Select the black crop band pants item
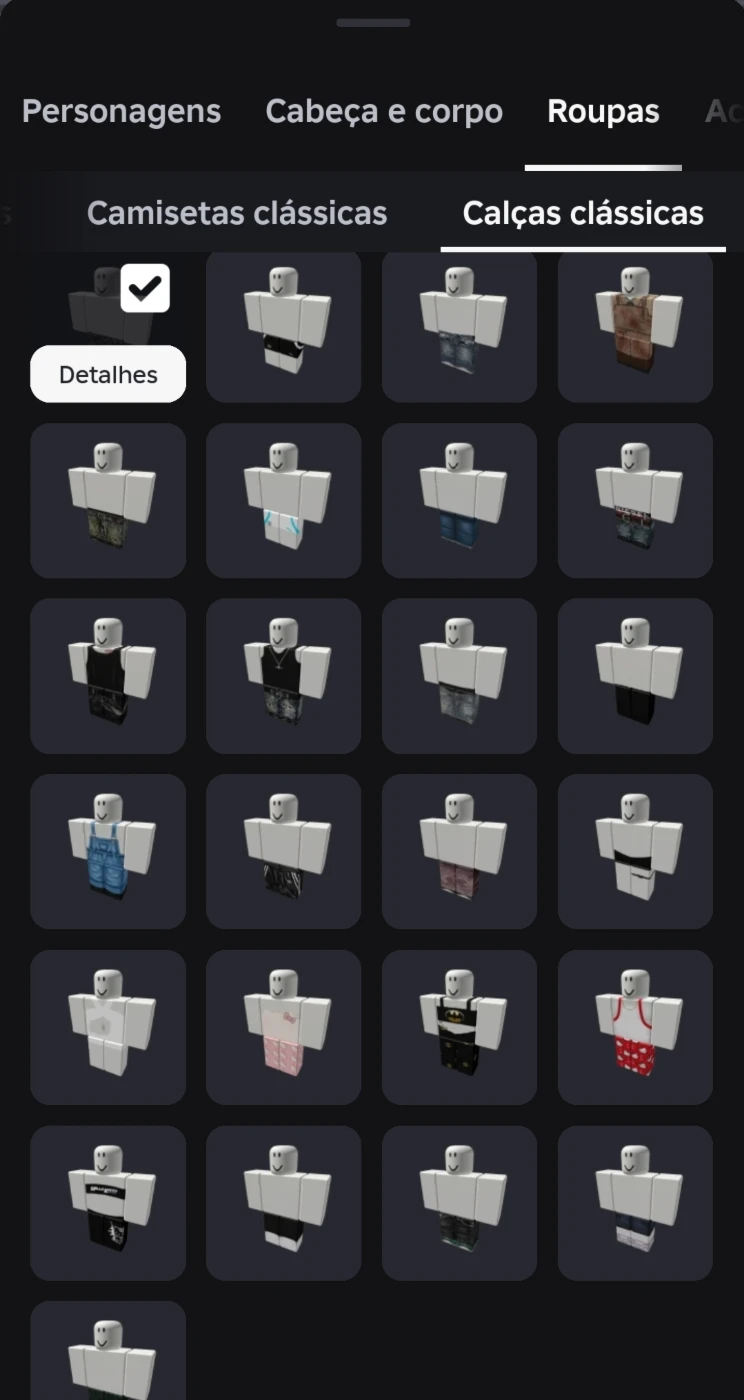The width and height of the screenshot is (744, 1400). 636,851
